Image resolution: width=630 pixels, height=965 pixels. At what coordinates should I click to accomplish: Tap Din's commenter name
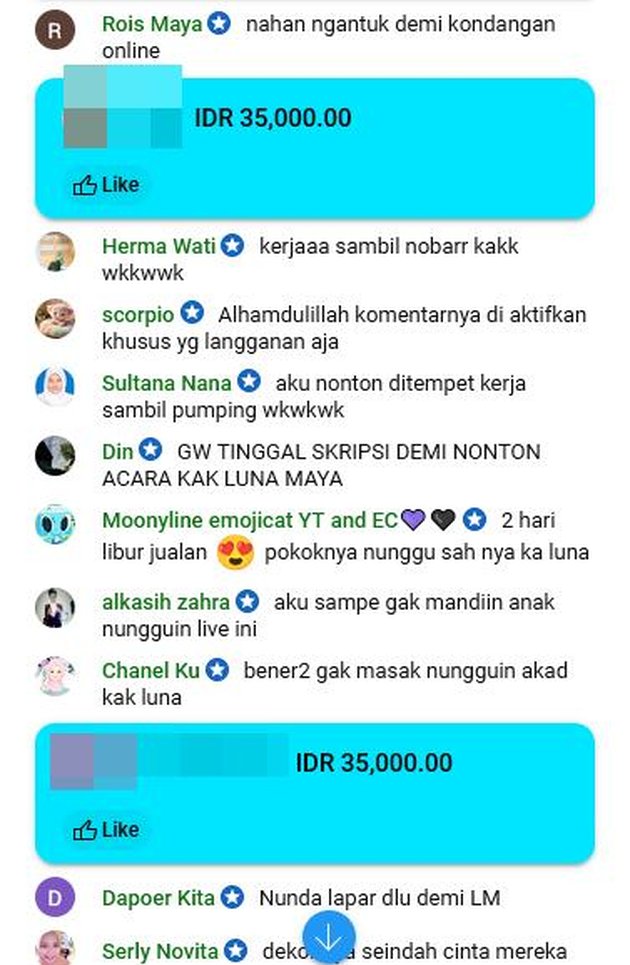(x=117, y=452)
